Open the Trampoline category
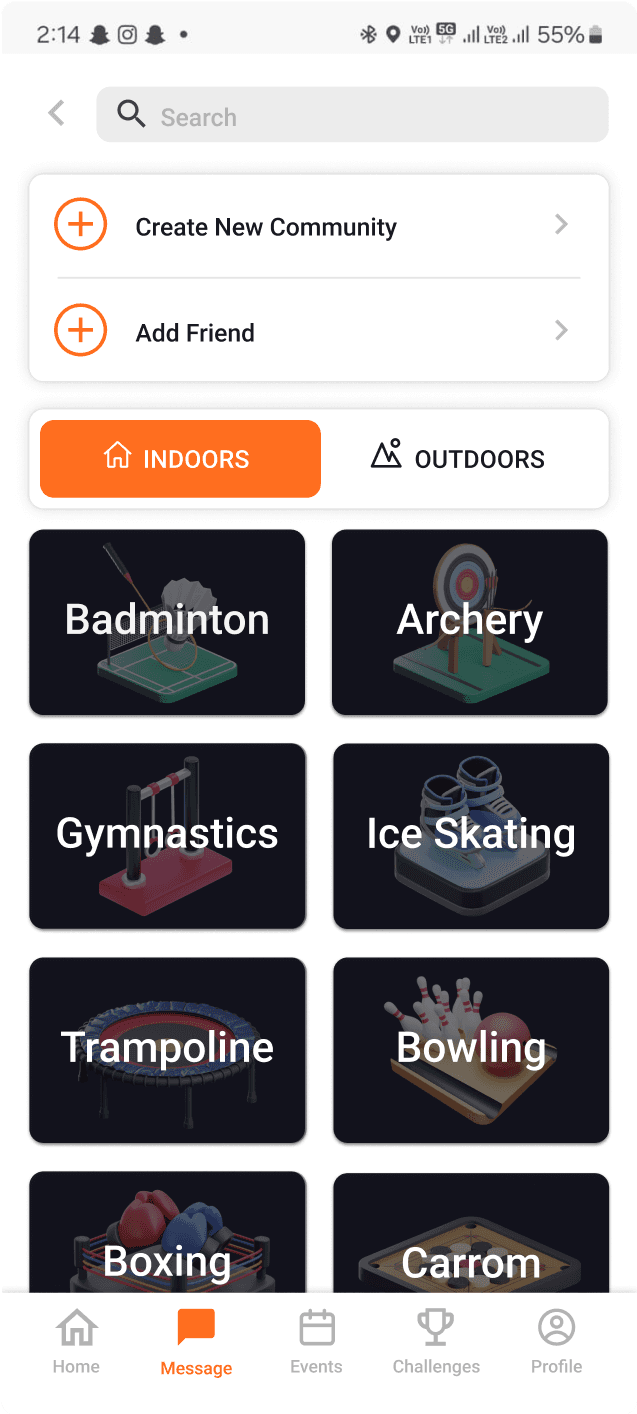This screenshot has height=1414, width=637. 167,1049
